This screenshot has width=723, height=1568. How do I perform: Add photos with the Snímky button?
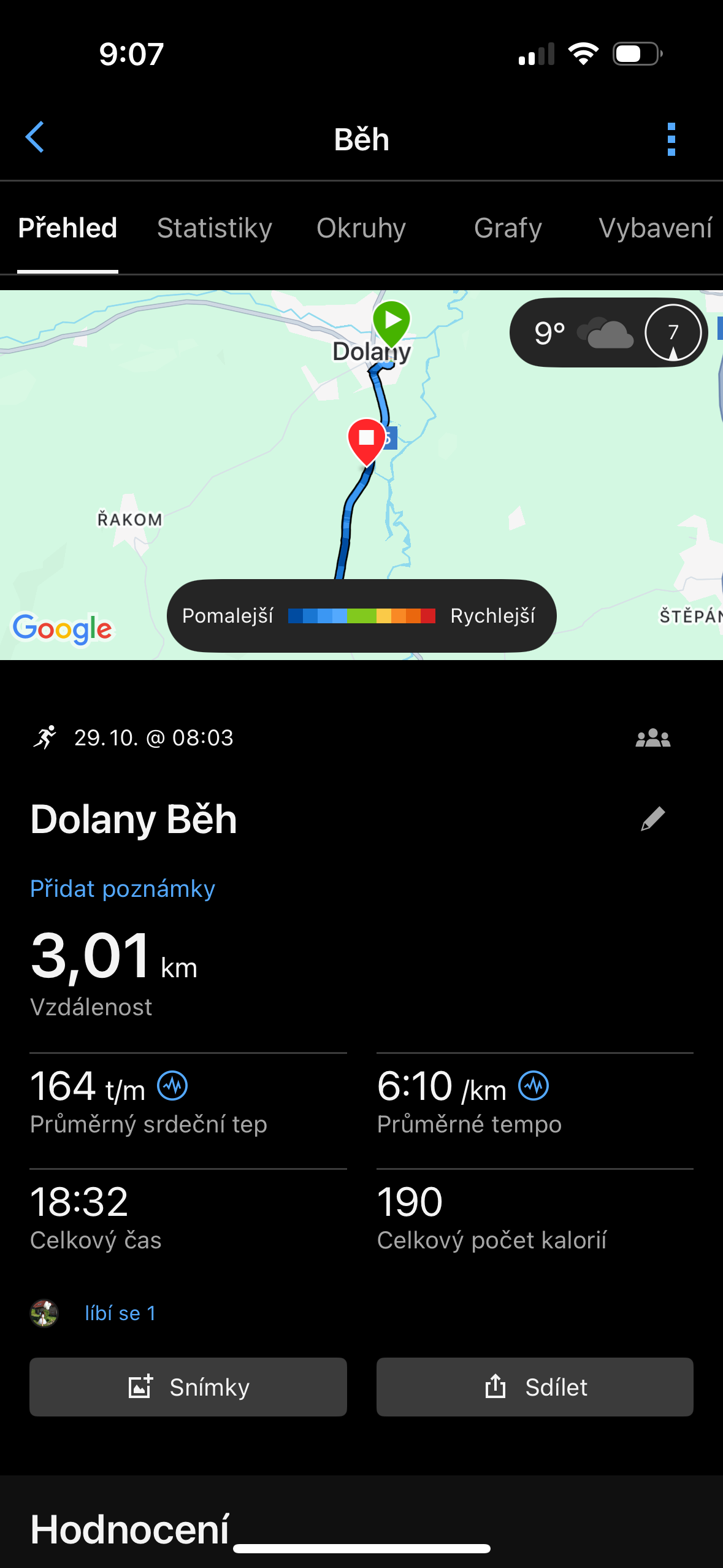[x=188, y=1387]
